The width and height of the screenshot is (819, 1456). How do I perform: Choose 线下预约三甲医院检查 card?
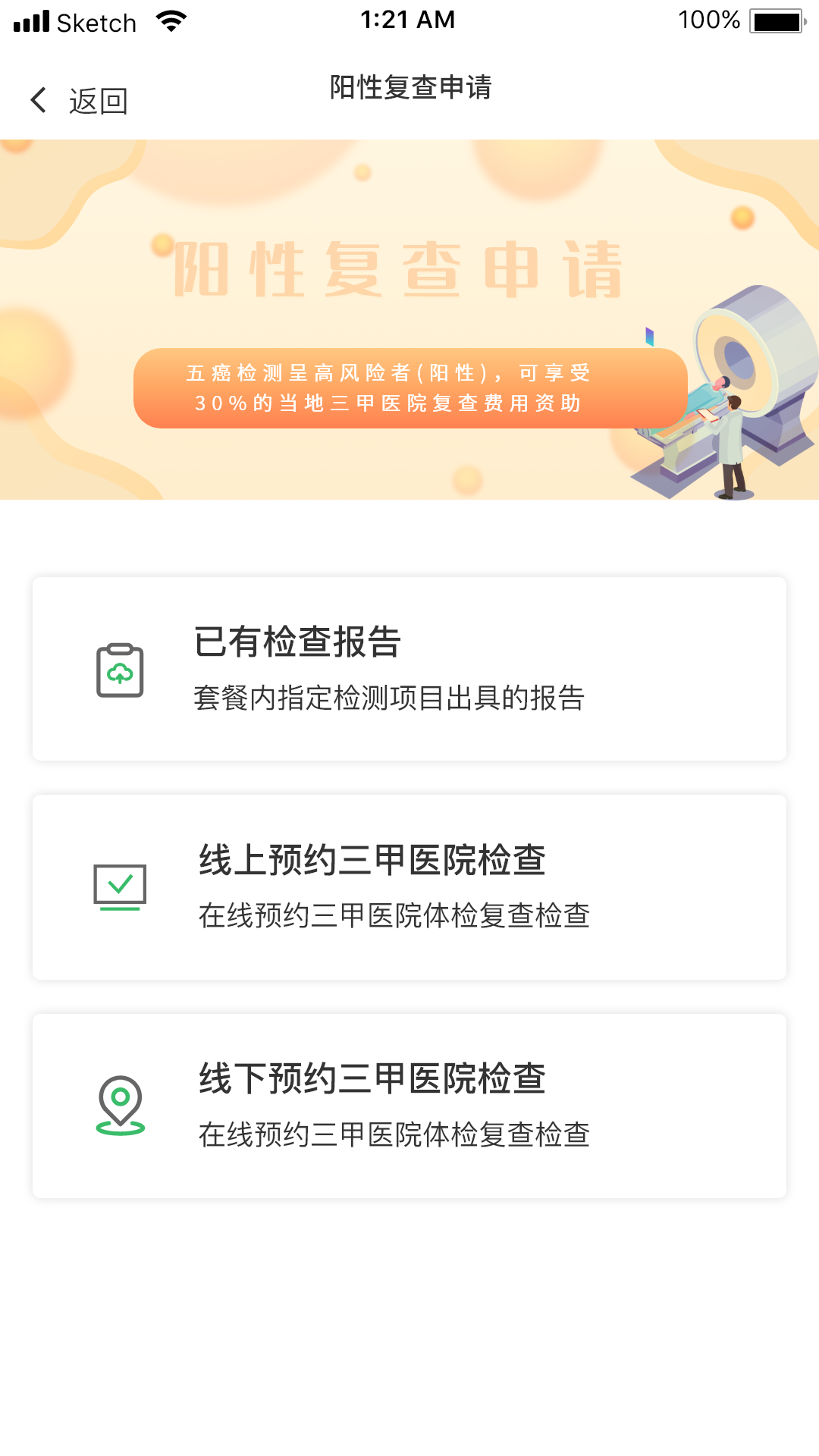409,1106
